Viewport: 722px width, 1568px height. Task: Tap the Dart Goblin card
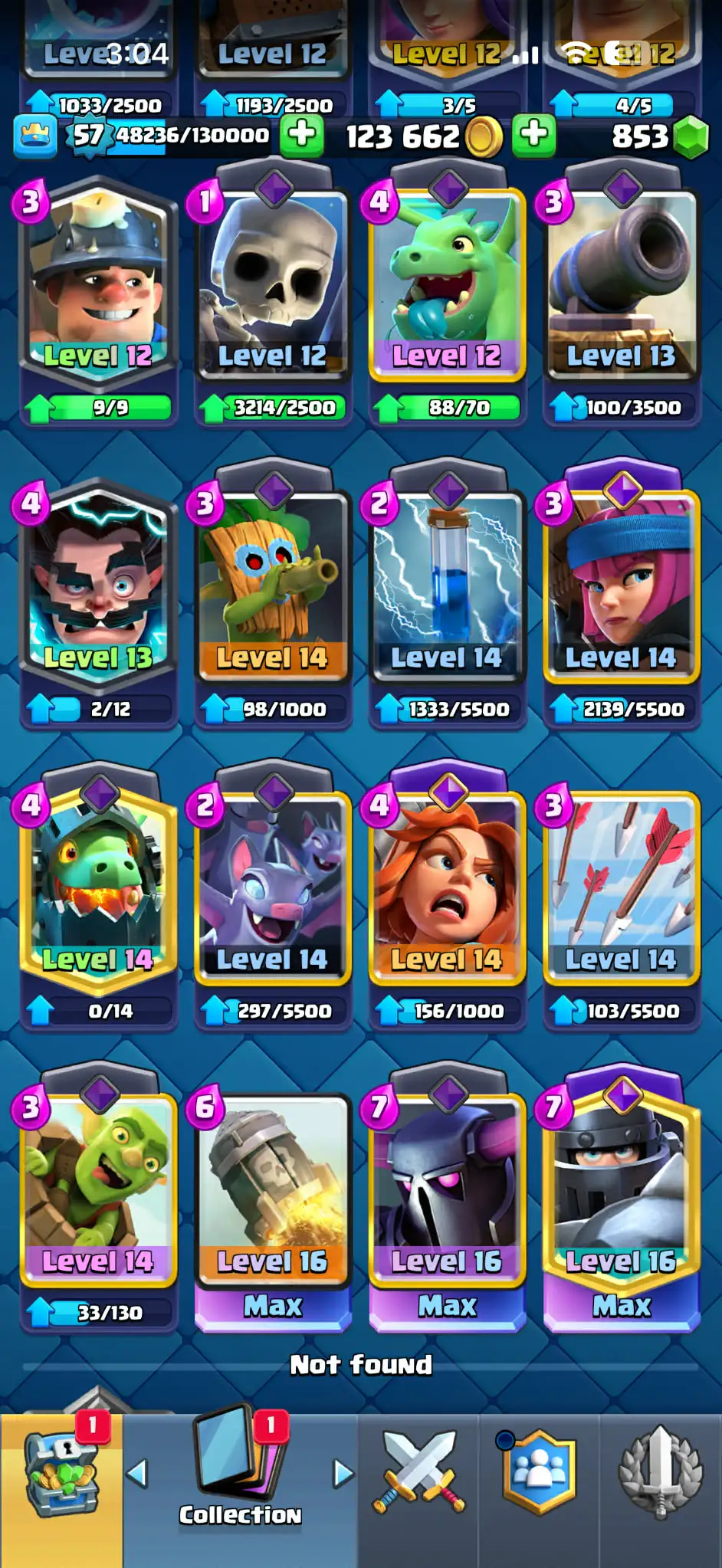[x=273, y=602]
